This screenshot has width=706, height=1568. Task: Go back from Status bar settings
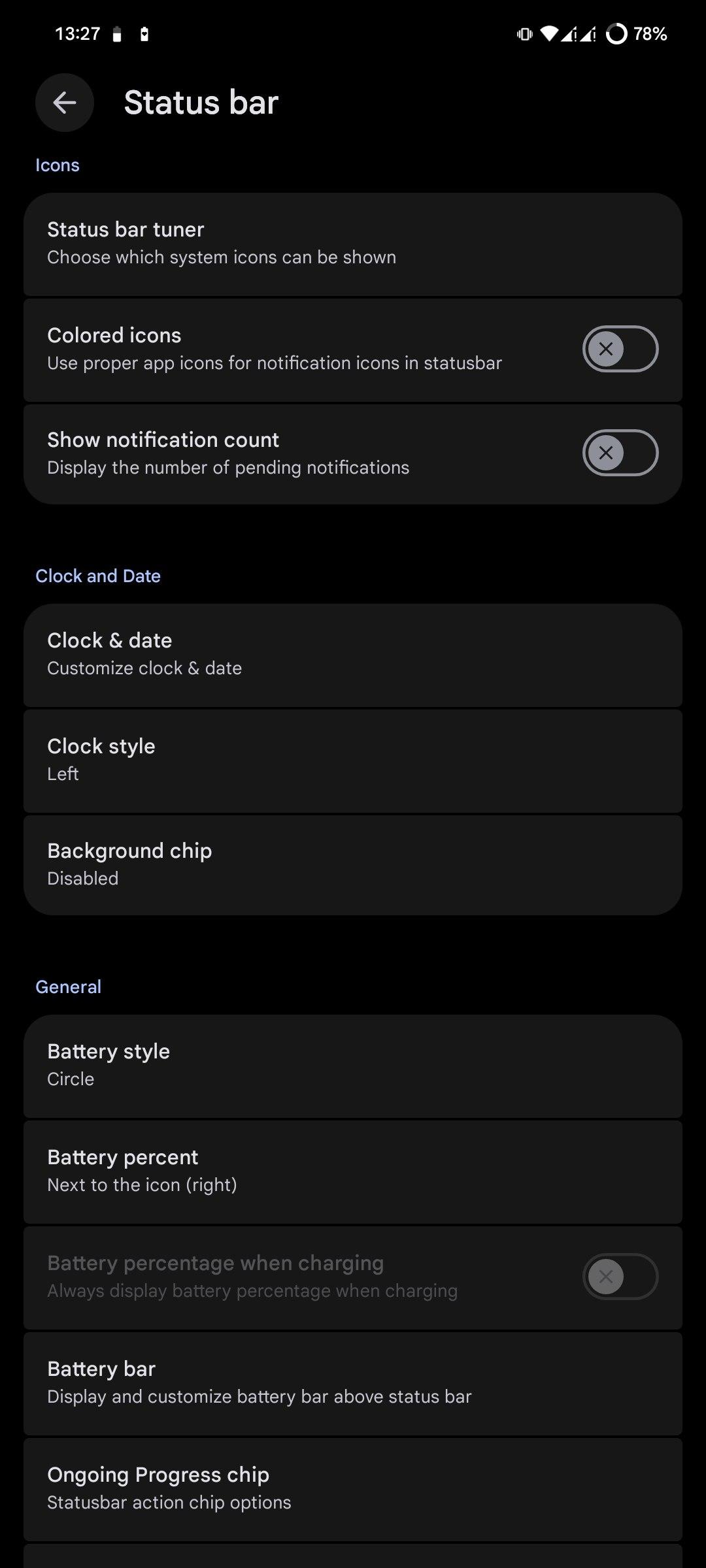coord(65,103)
